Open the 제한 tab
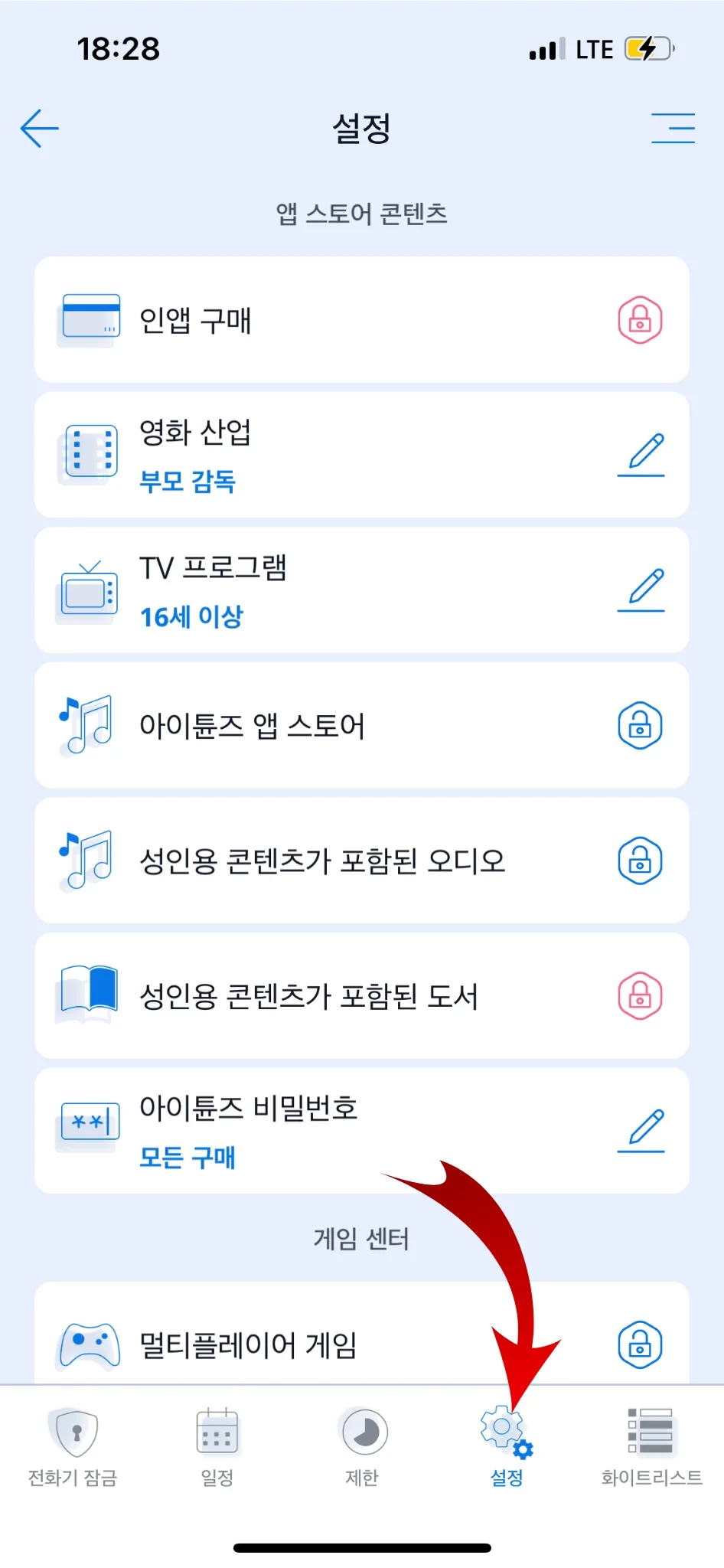The height and width of the screenshot is (1568, 724). [x=363, y=1445]
